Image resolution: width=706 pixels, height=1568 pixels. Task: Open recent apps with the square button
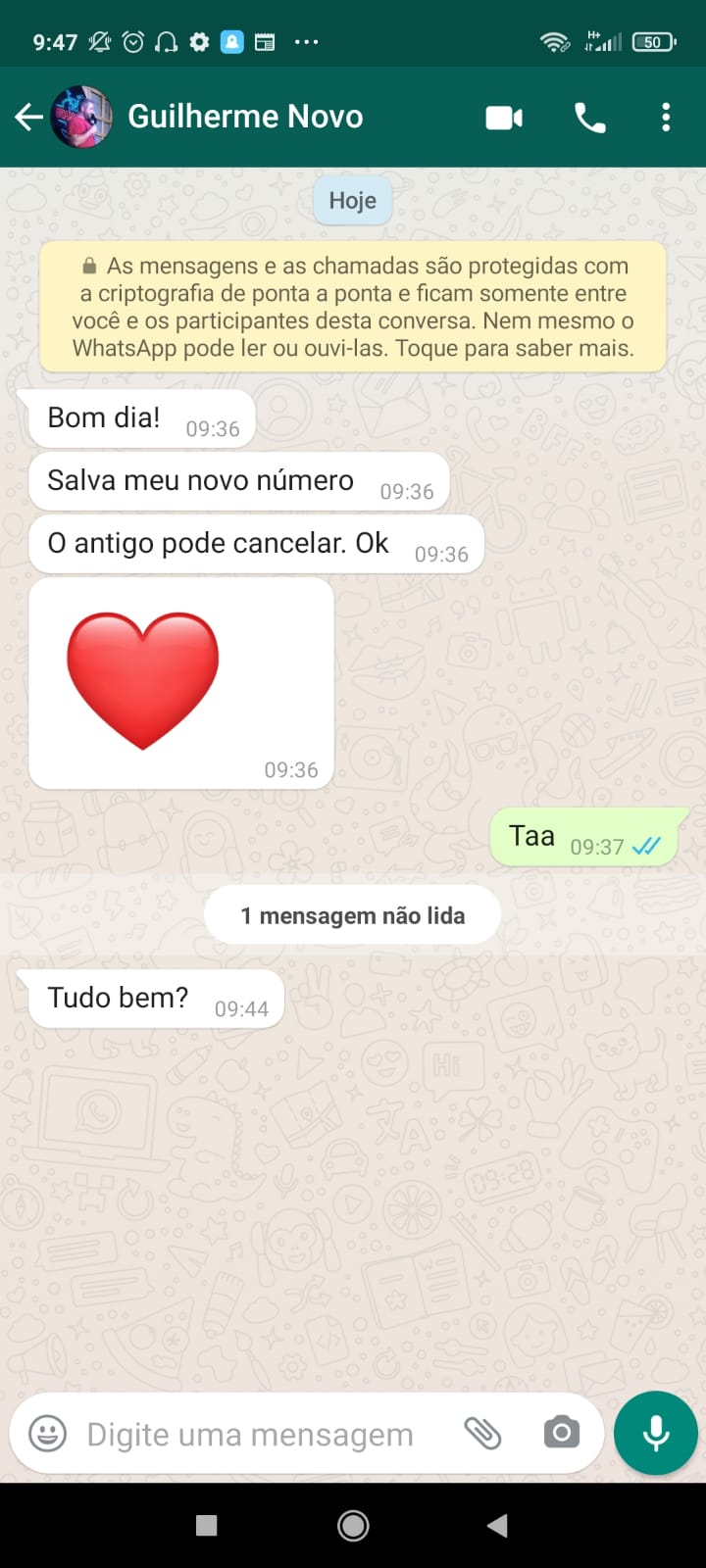tap(206, 1525)
